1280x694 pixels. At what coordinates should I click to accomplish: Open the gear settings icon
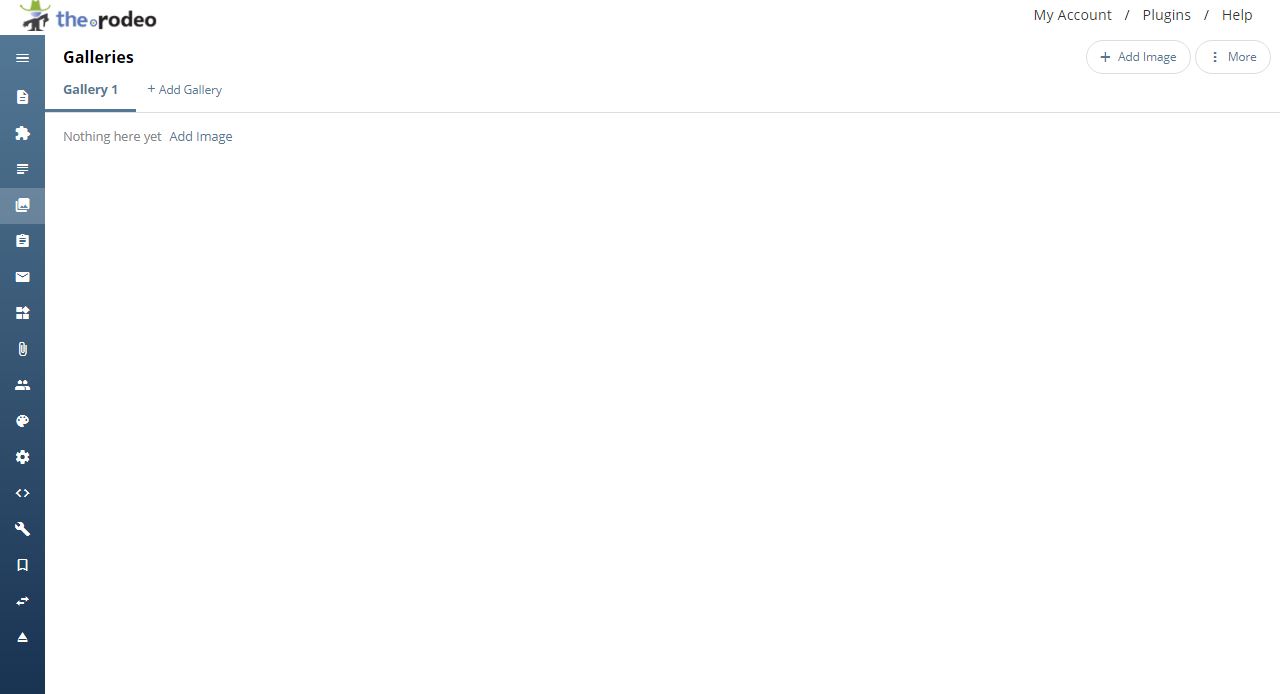coord(22,457)
